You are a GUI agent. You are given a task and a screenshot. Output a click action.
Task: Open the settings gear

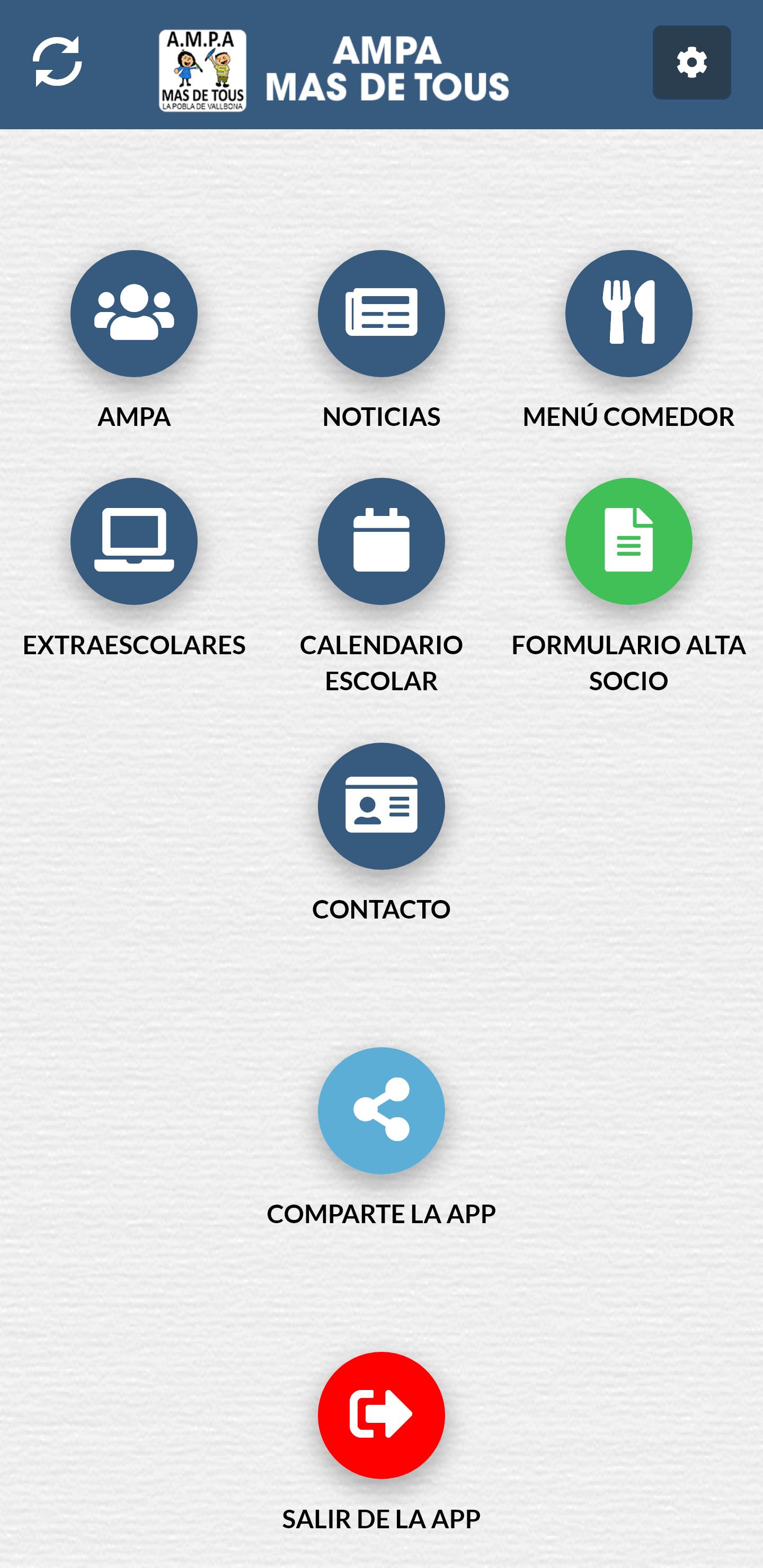692,63
